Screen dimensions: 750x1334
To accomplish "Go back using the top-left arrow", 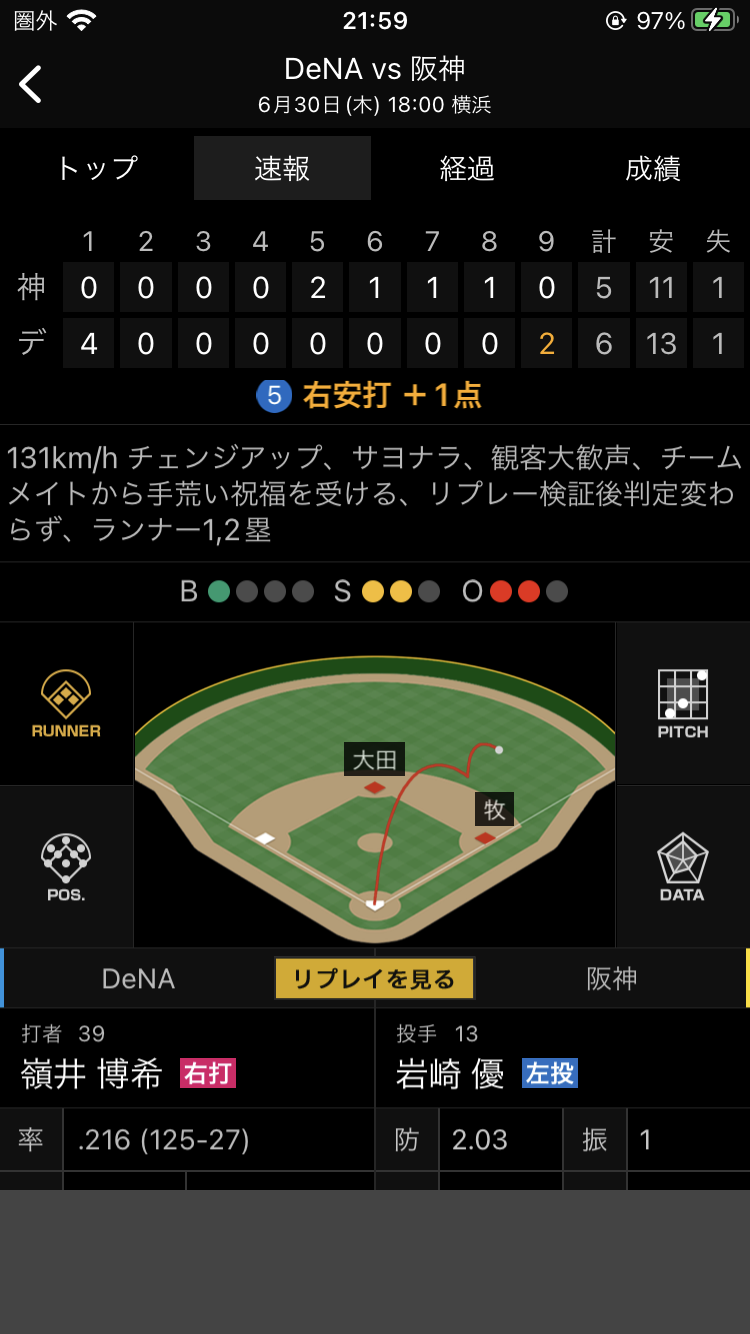I will pyautogui.click(x=32, y=85).
